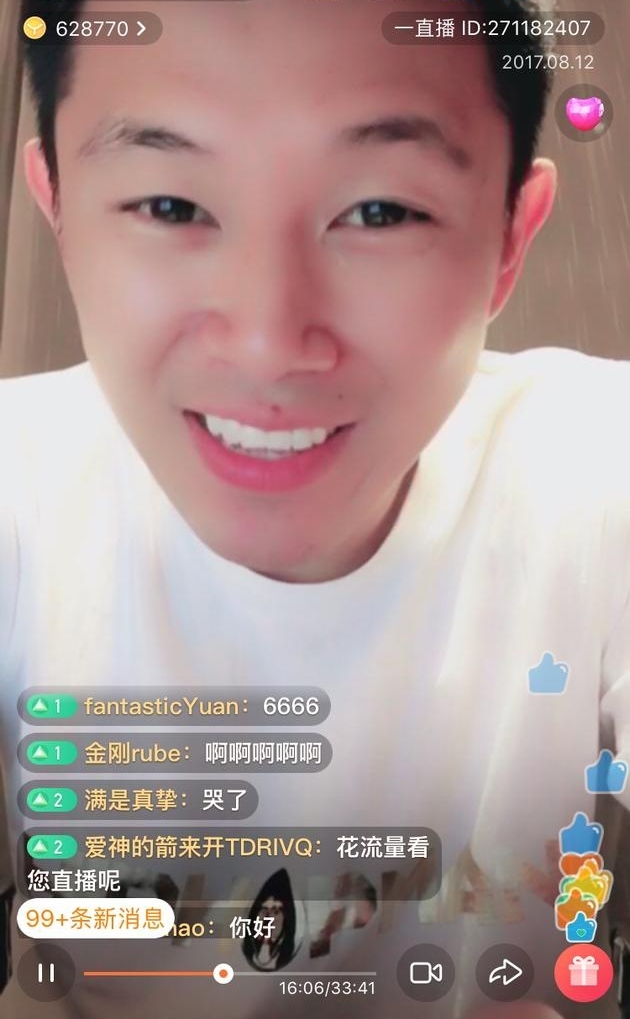Pause the live stream replay
Screen dimensions: 630x1019
(46, 973)
